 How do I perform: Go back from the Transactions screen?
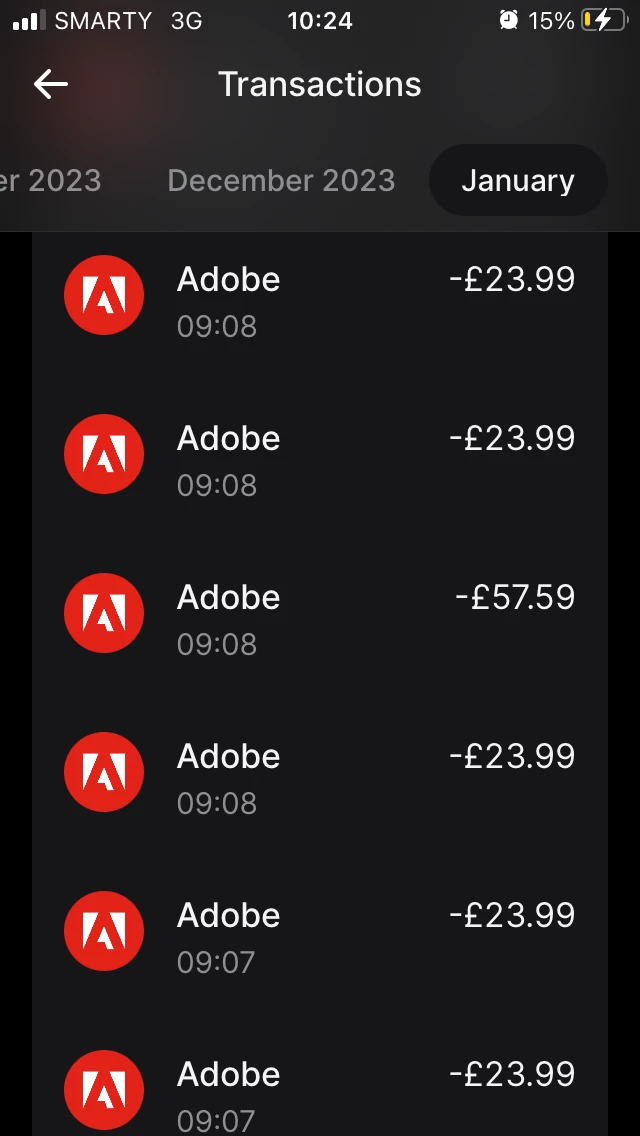[x=51, y=84]
